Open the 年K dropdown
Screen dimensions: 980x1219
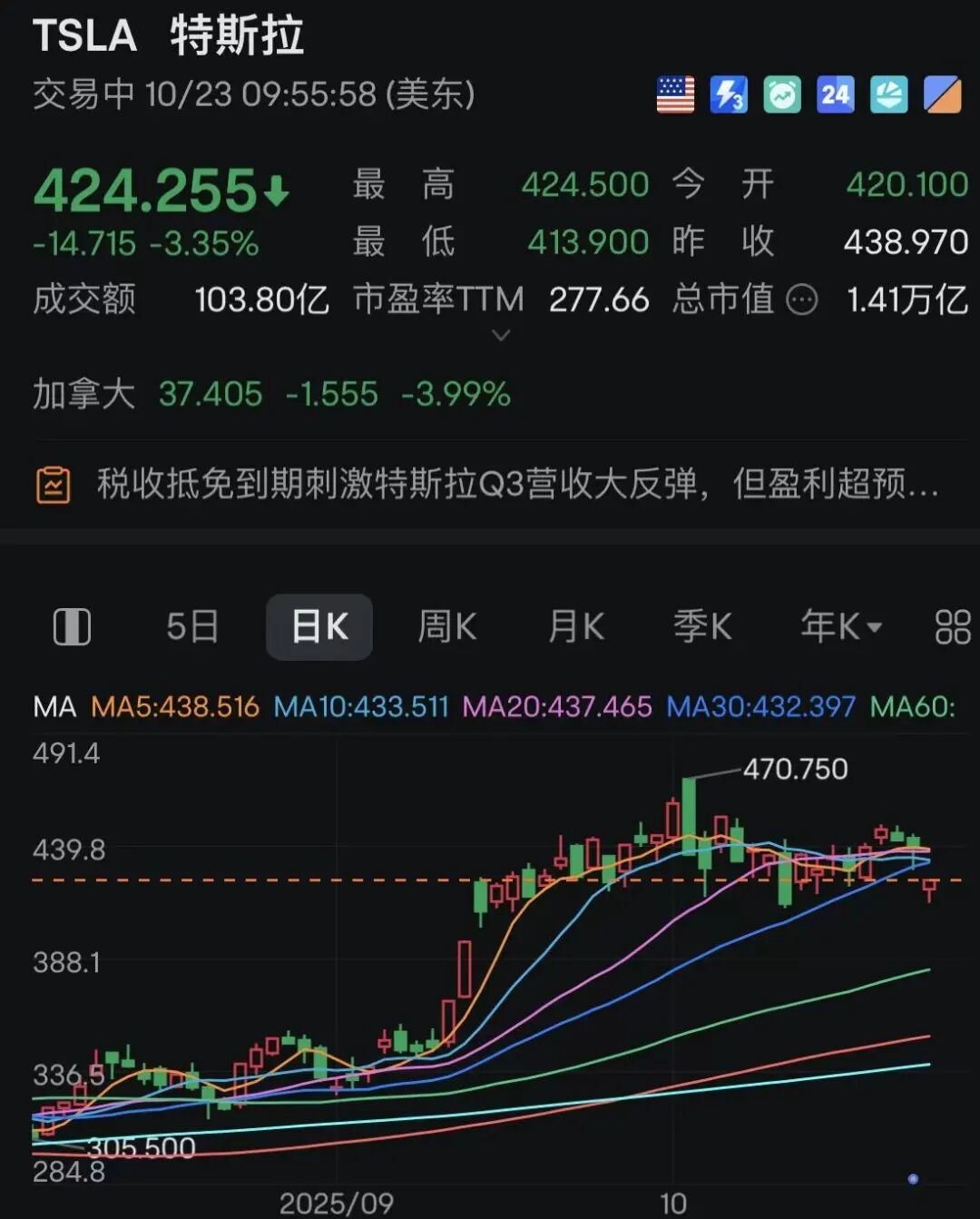(840, 626)
